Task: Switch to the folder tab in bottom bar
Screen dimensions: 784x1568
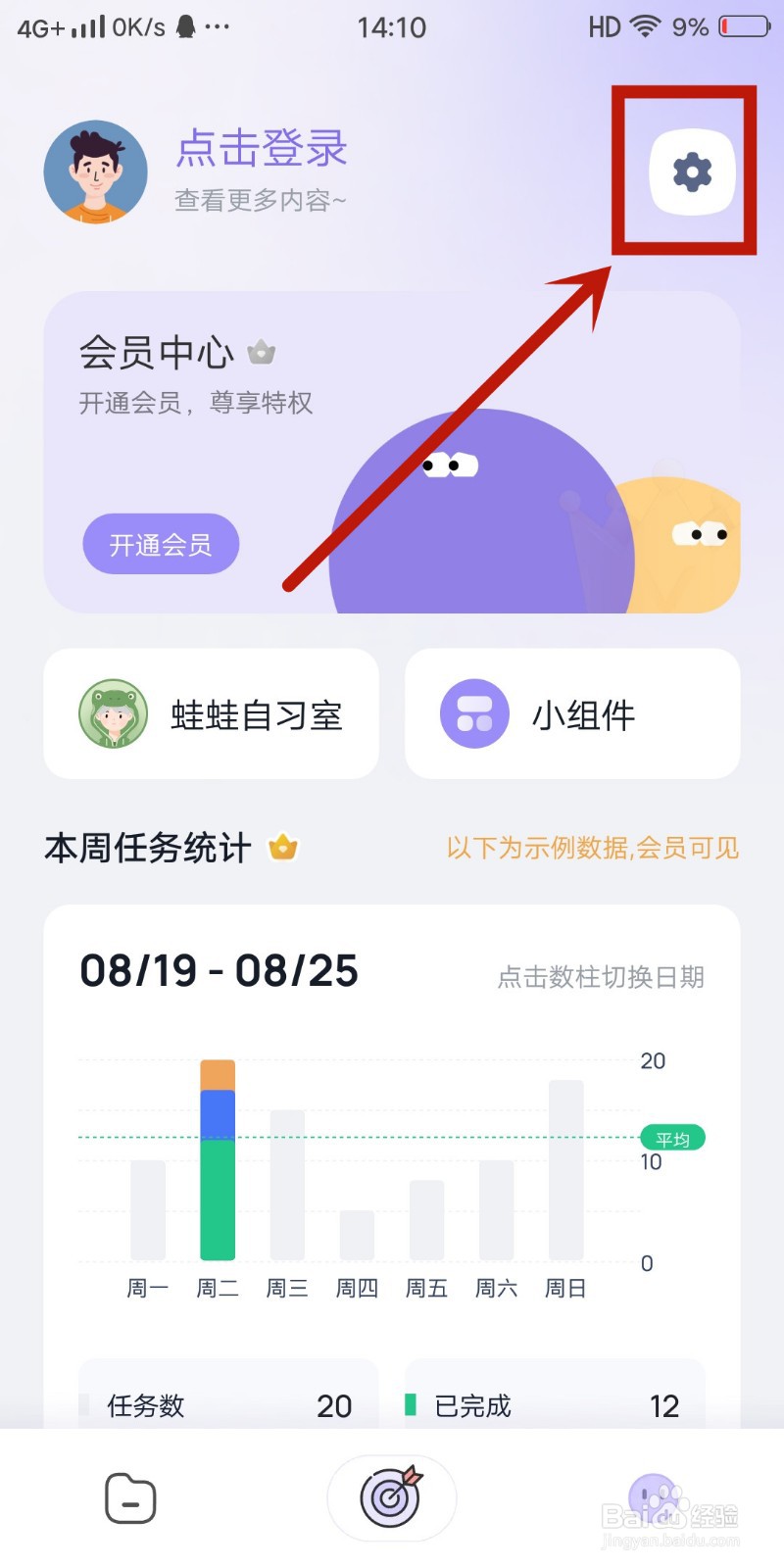Action: click(130, 1498)
